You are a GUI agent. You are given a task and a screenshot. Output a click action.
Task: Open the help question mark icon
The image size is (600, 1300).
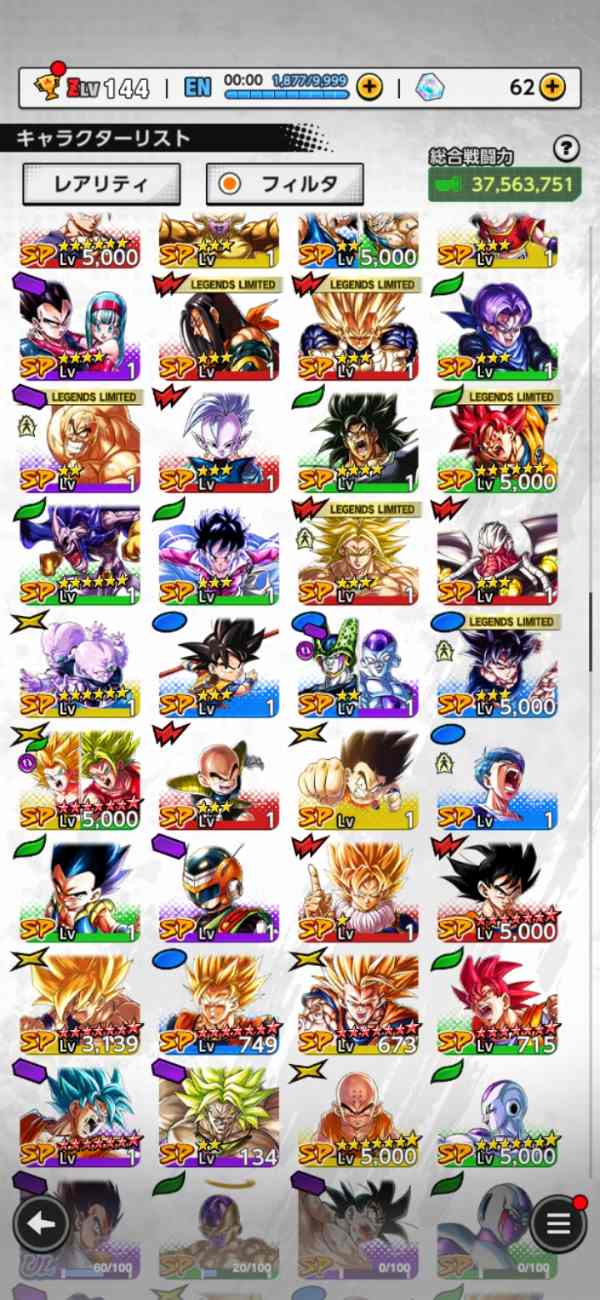point(566,150)
